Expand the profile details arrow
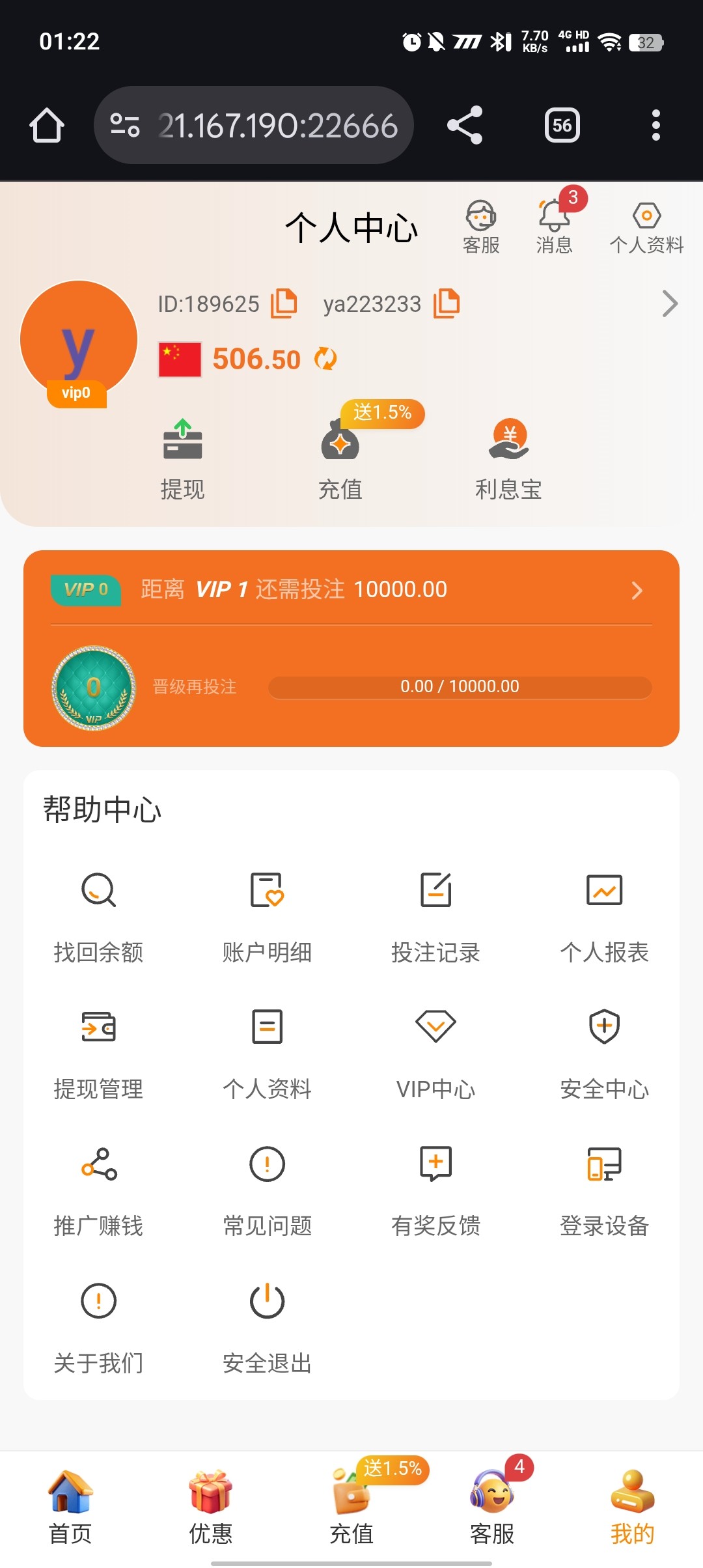Image resolution: width=703 pixels, height=1568 pixels. pos(669,303)
